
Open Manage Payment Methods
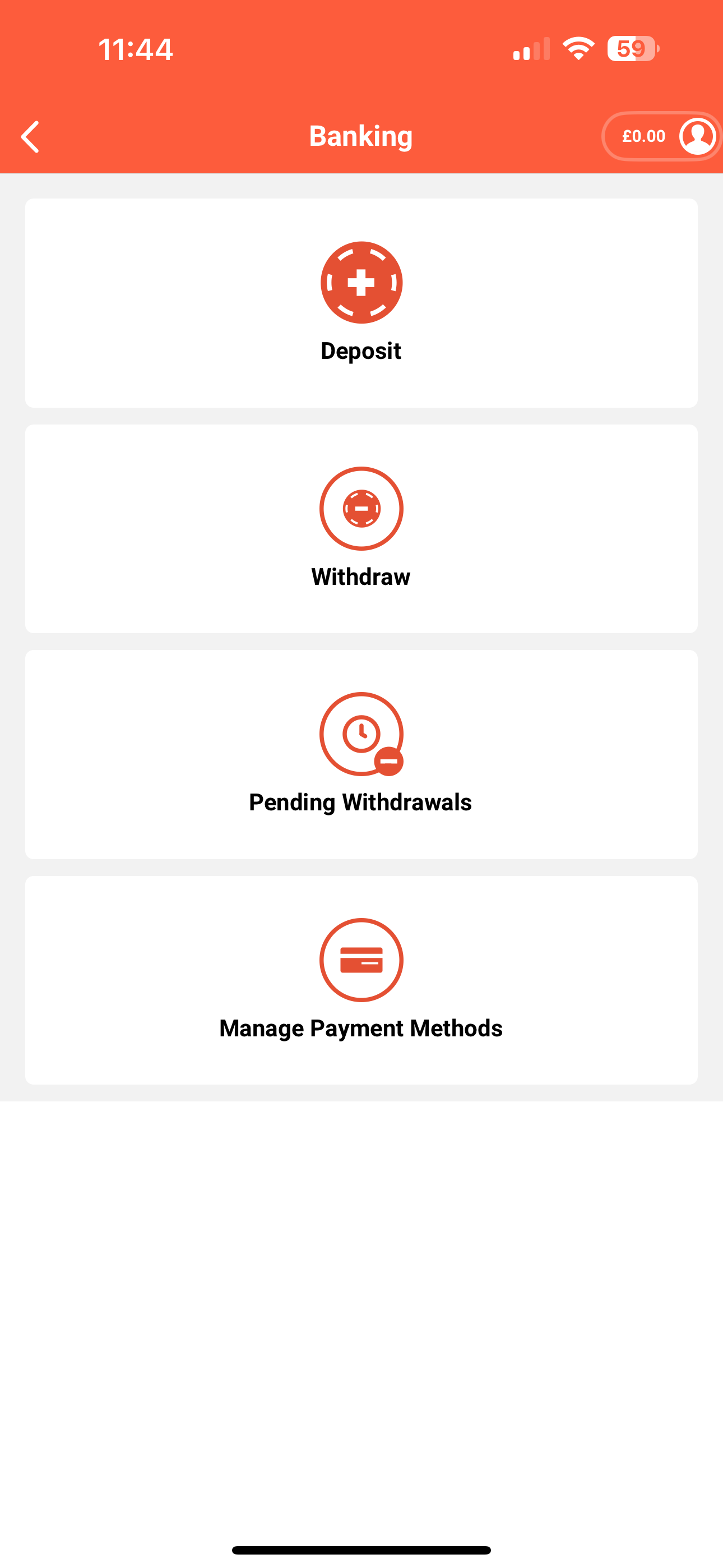pos(361,980)
